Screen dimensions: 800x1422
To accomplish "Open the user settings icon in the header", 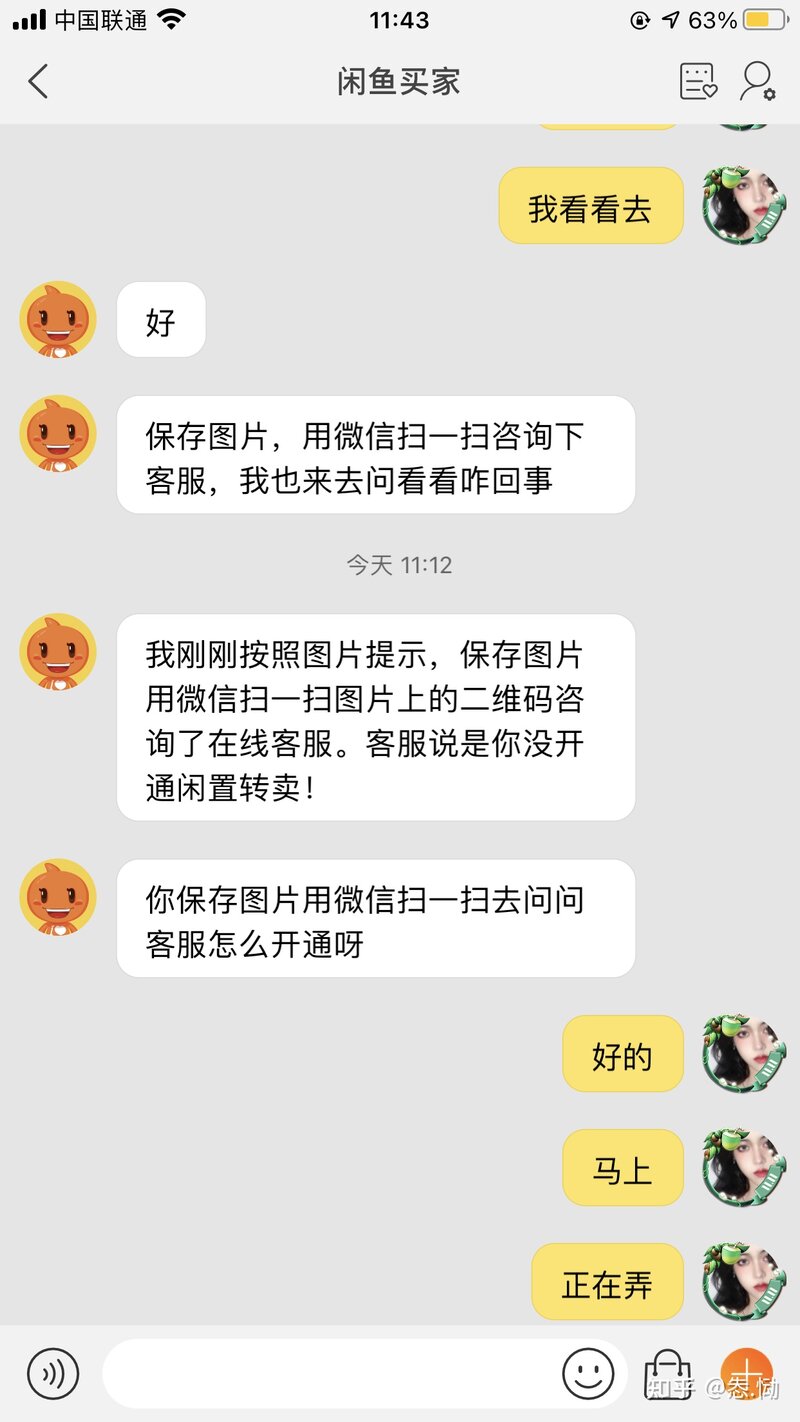I will (x=757, y=81).
